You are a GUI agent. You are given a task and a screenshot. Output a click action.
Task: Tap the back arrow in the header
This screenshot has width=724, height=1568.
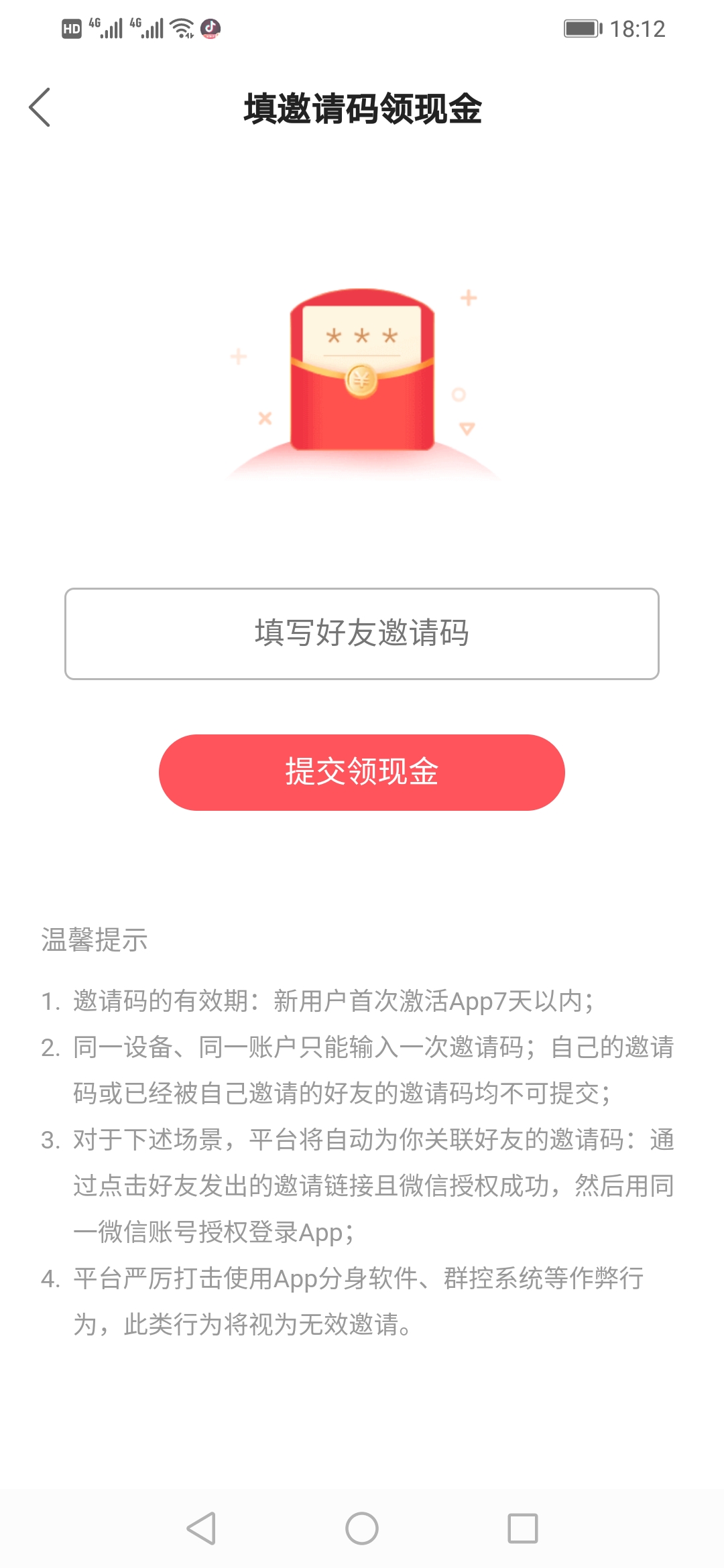pyautogui.click(x=40, y=107)
